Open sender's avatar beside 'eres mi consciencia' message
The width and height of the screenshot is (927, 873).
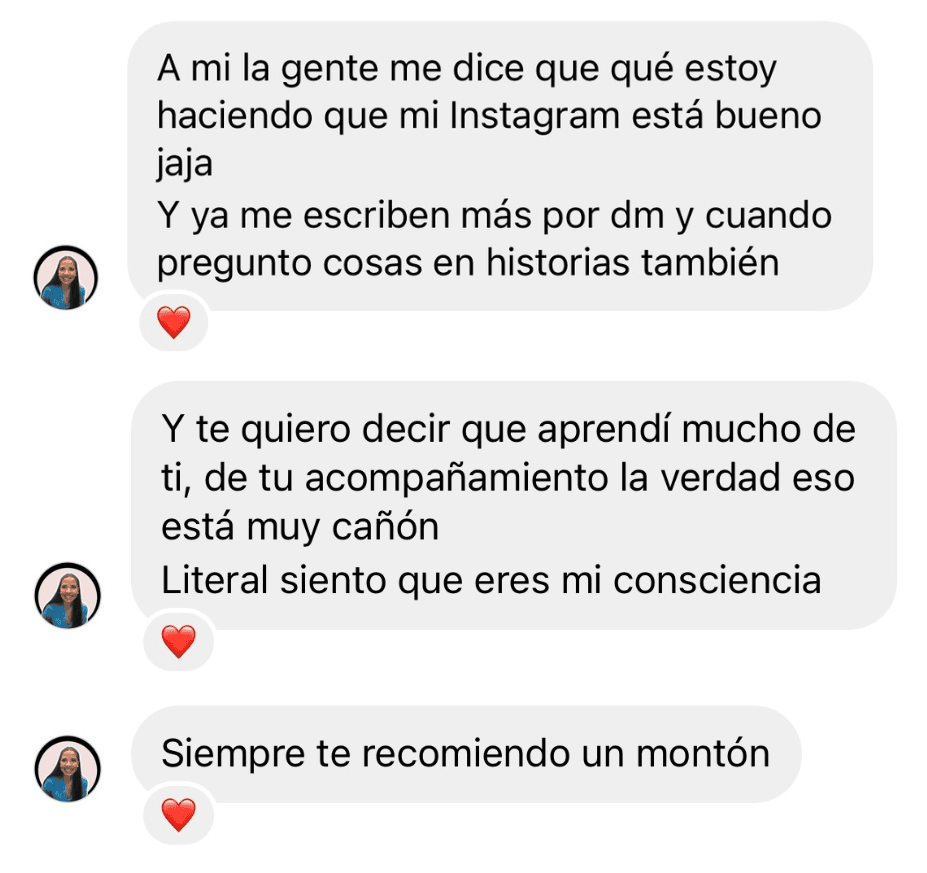point(67,596)
